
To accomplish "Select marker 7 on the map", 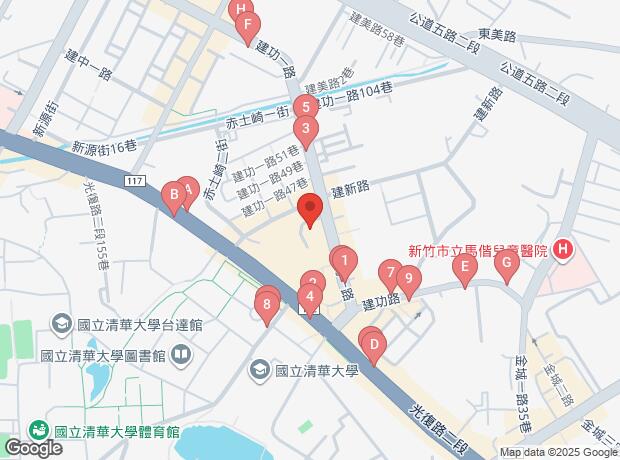I will click(x=389, y=273).
